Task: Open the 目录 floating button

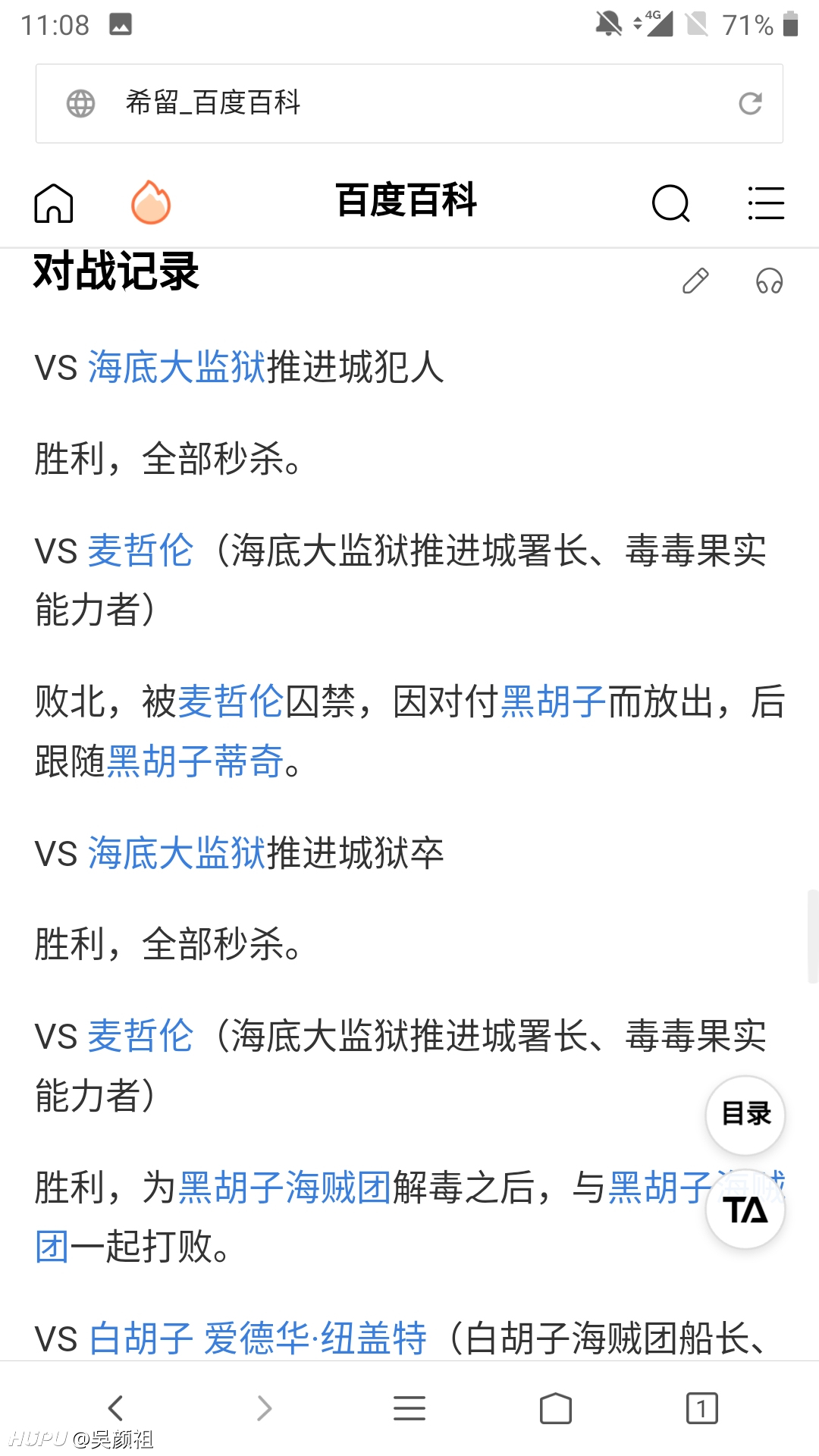Action: [x=745, y=1115]
